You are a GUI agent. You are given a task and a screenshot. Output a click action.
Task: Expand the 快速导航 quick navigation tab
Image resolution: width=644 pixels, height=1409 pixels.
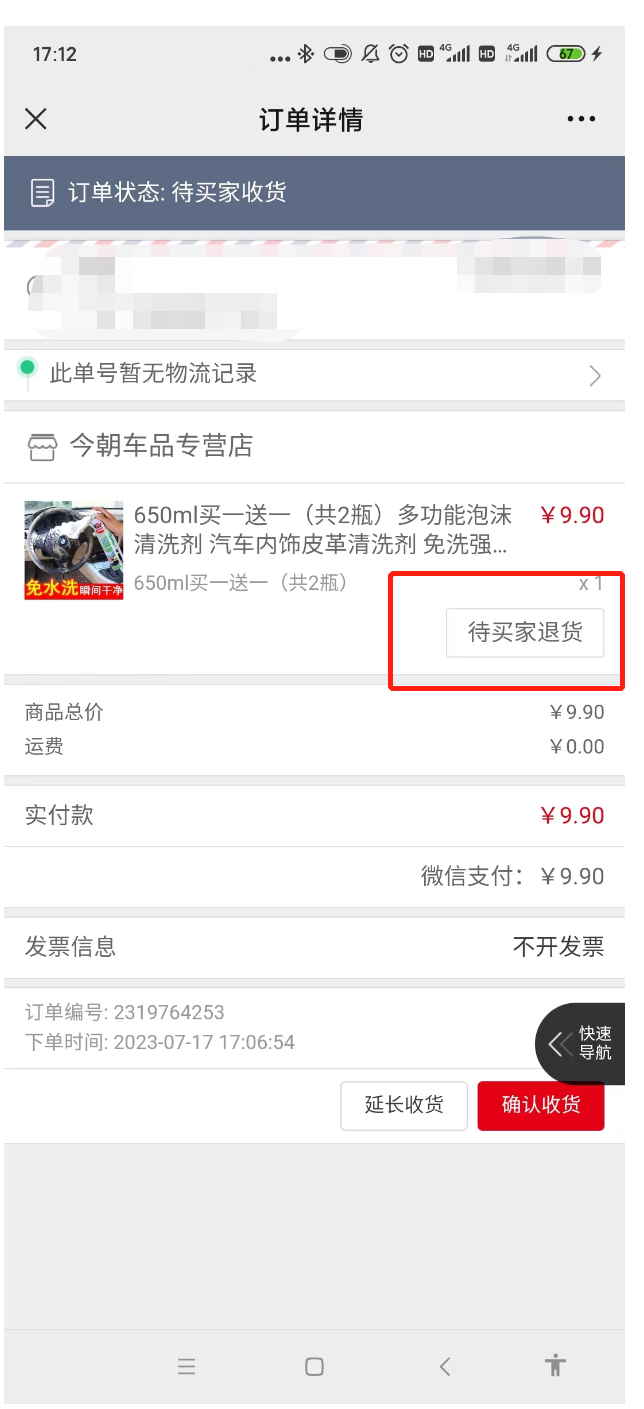(x=582, y=1044)
